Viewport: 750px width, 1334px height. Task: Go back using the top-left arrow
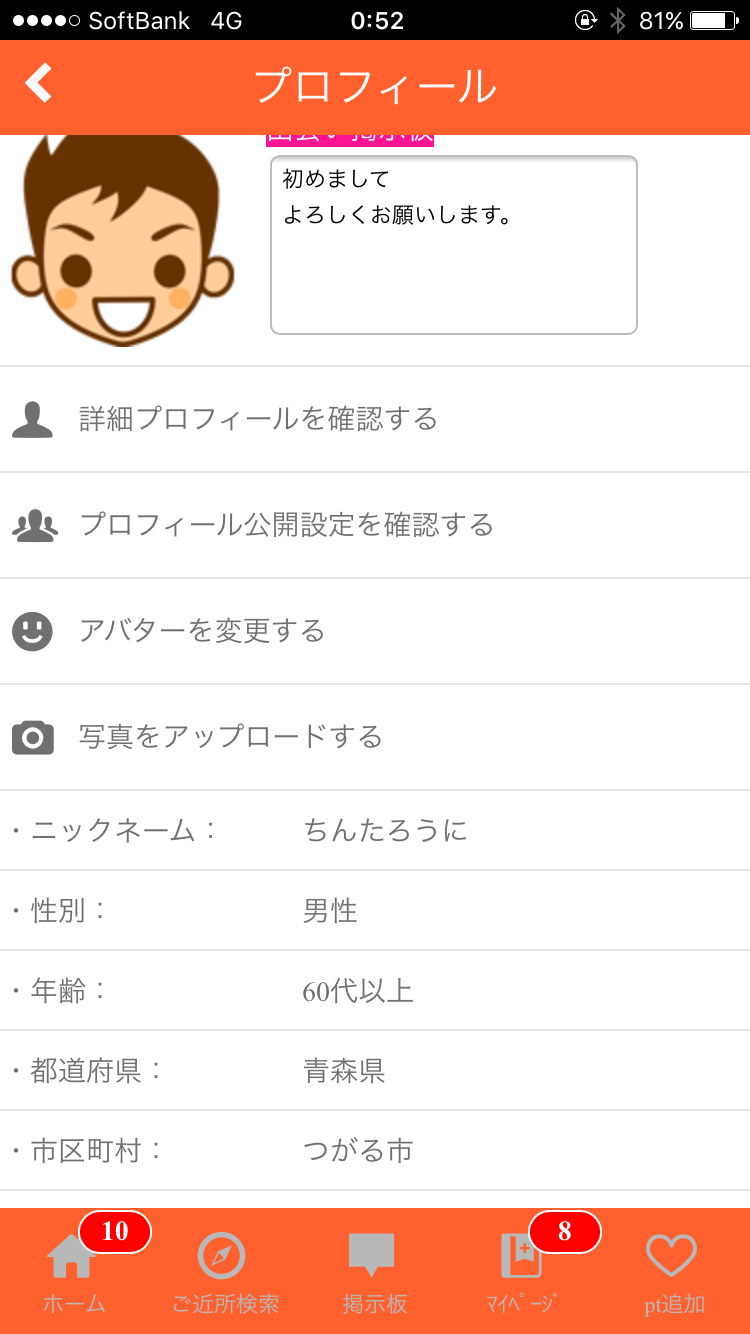click(38, 84)
